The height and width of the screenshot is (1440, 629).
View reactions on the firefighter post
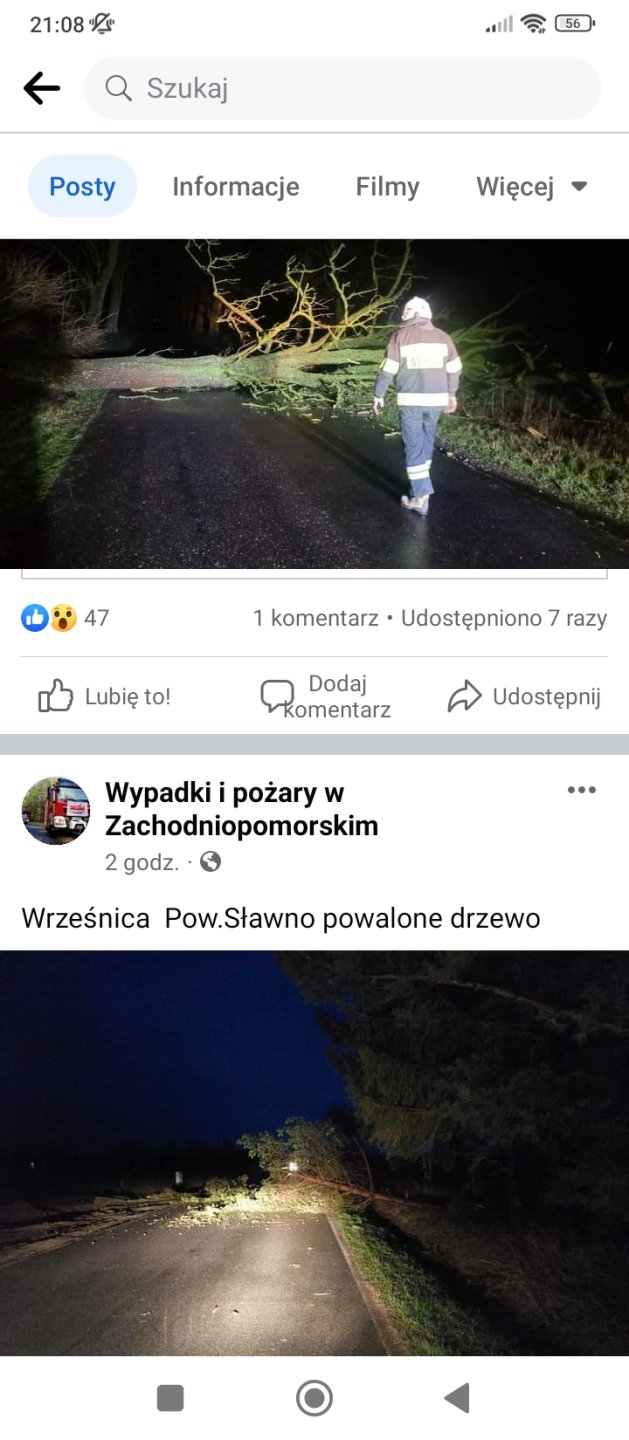pyautogui.click(x=64, y=618)
